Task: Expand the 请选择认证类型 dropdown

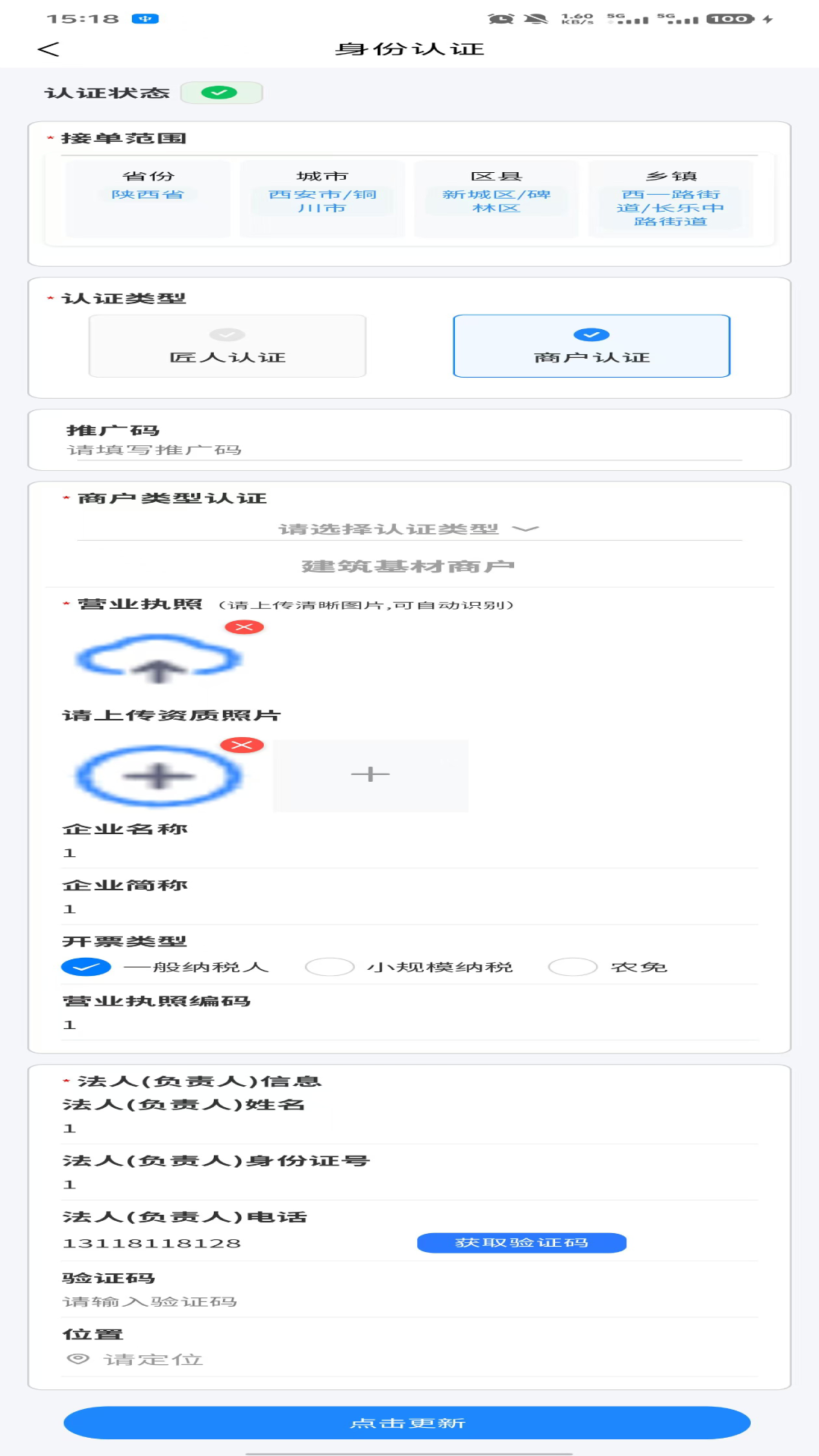Action: [409, 529]
